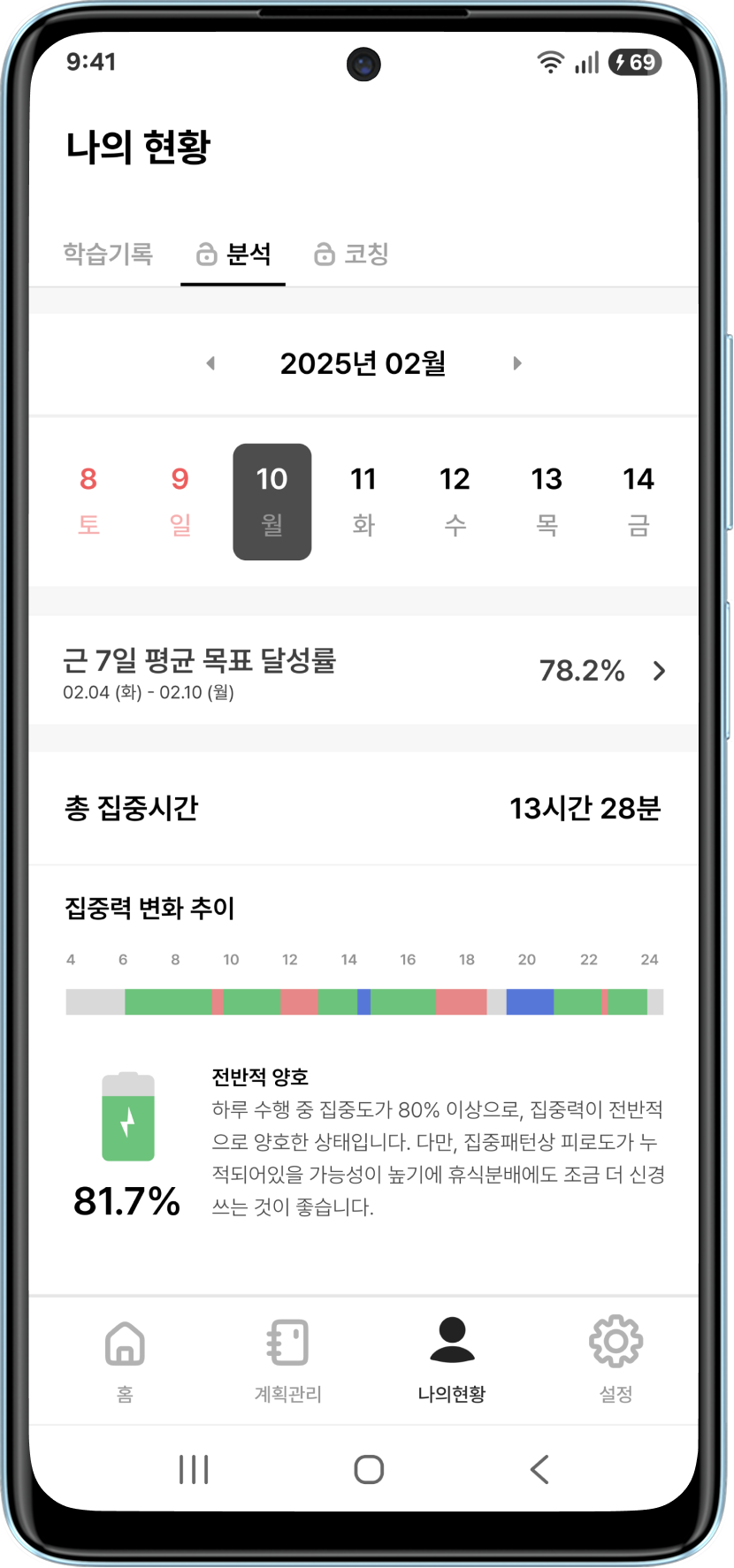Open system recent apps
This screenshot has height=1568, width=734.
[x=194, y=1469]
